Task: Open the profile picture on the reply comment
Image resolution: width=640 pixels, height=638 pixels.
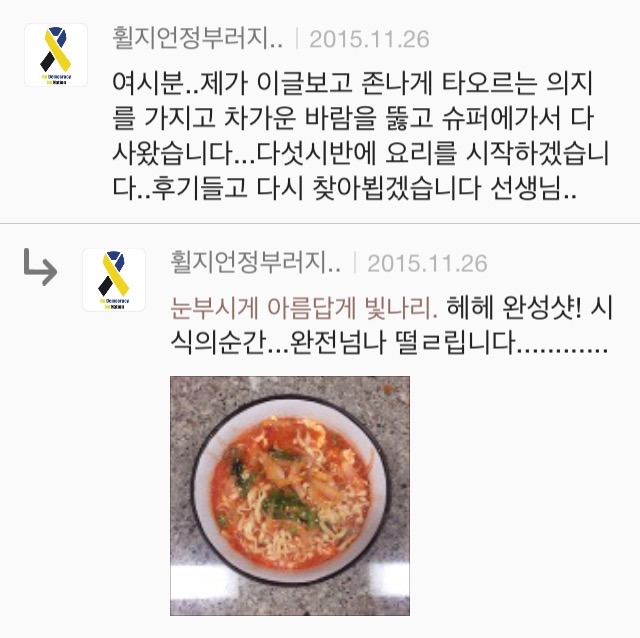Action: click(114, 280)
